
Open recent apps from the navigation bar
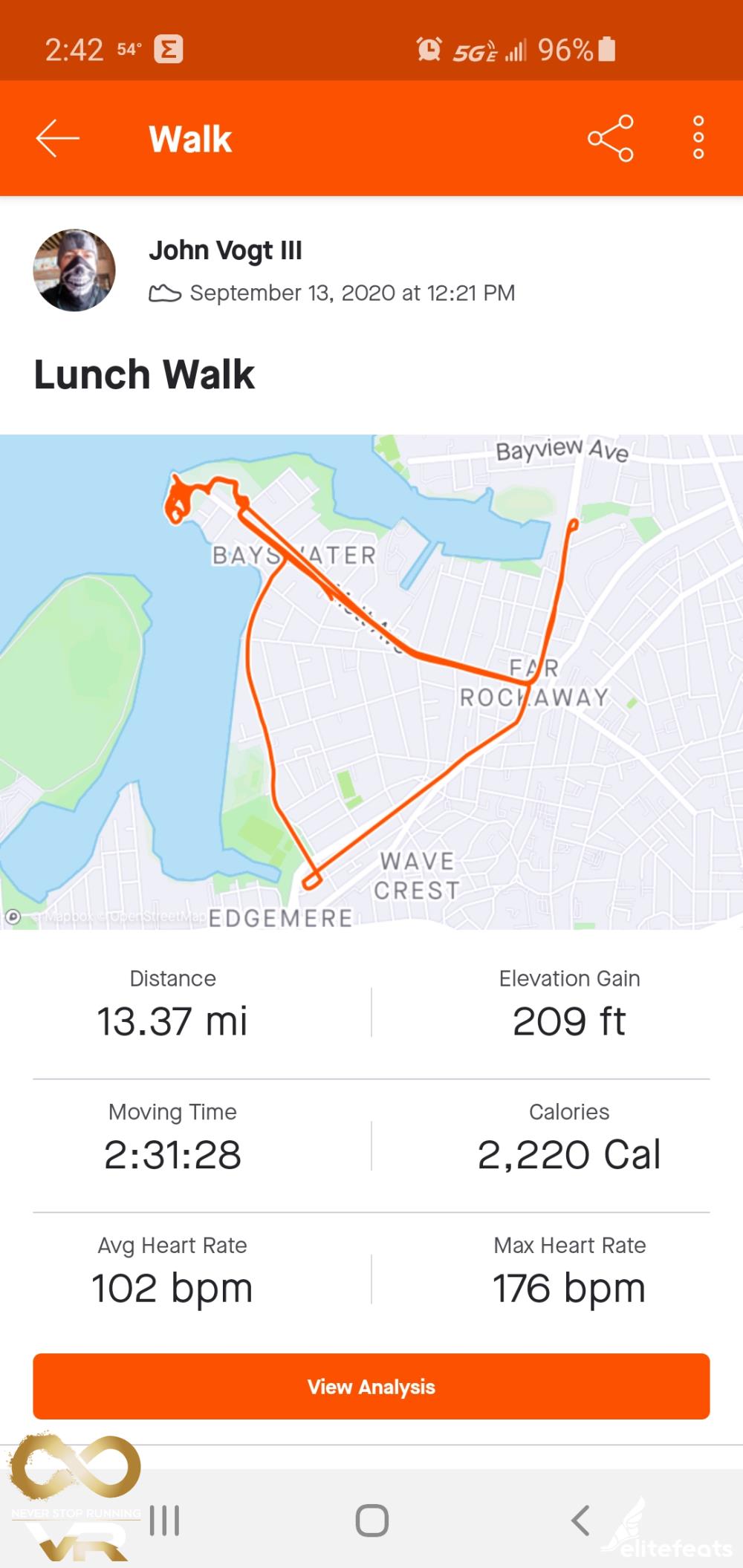164,1520
